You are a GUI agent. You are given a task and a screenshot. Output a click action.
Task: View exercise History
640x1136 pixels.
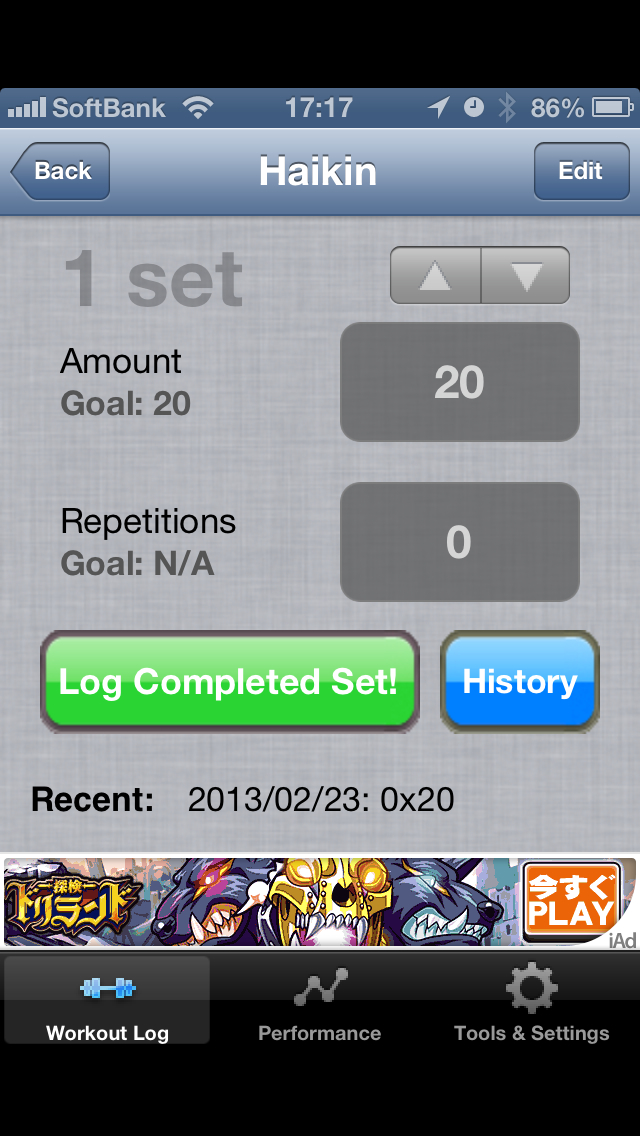[520, 682]
